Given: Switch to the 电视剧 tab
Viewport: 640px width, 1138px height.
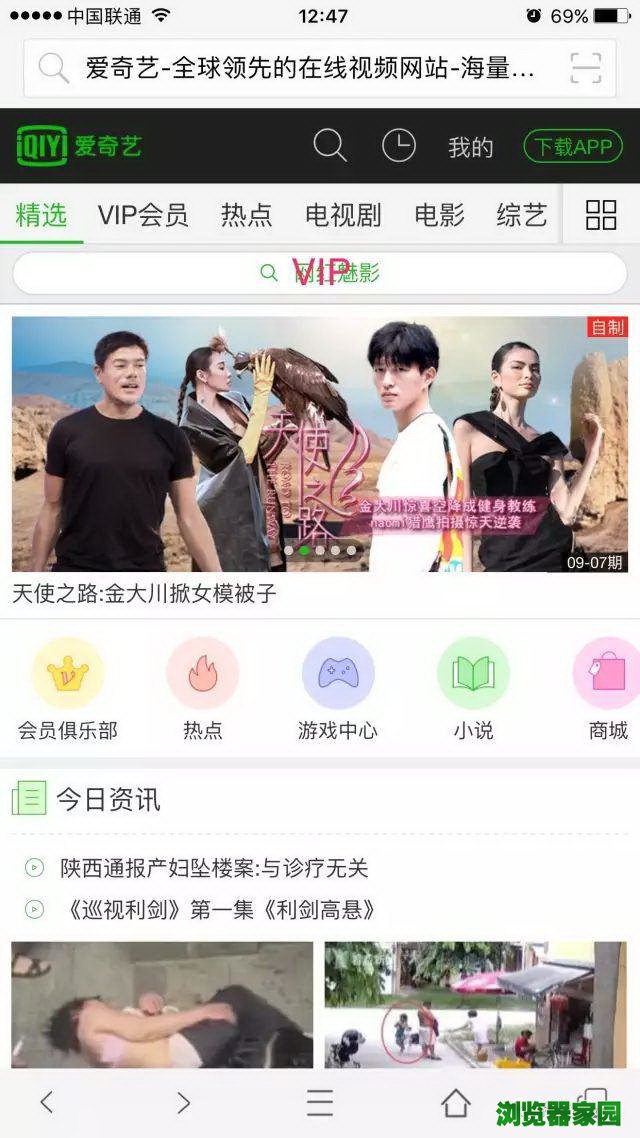Looking at the screenshot, I should [343, 214].
